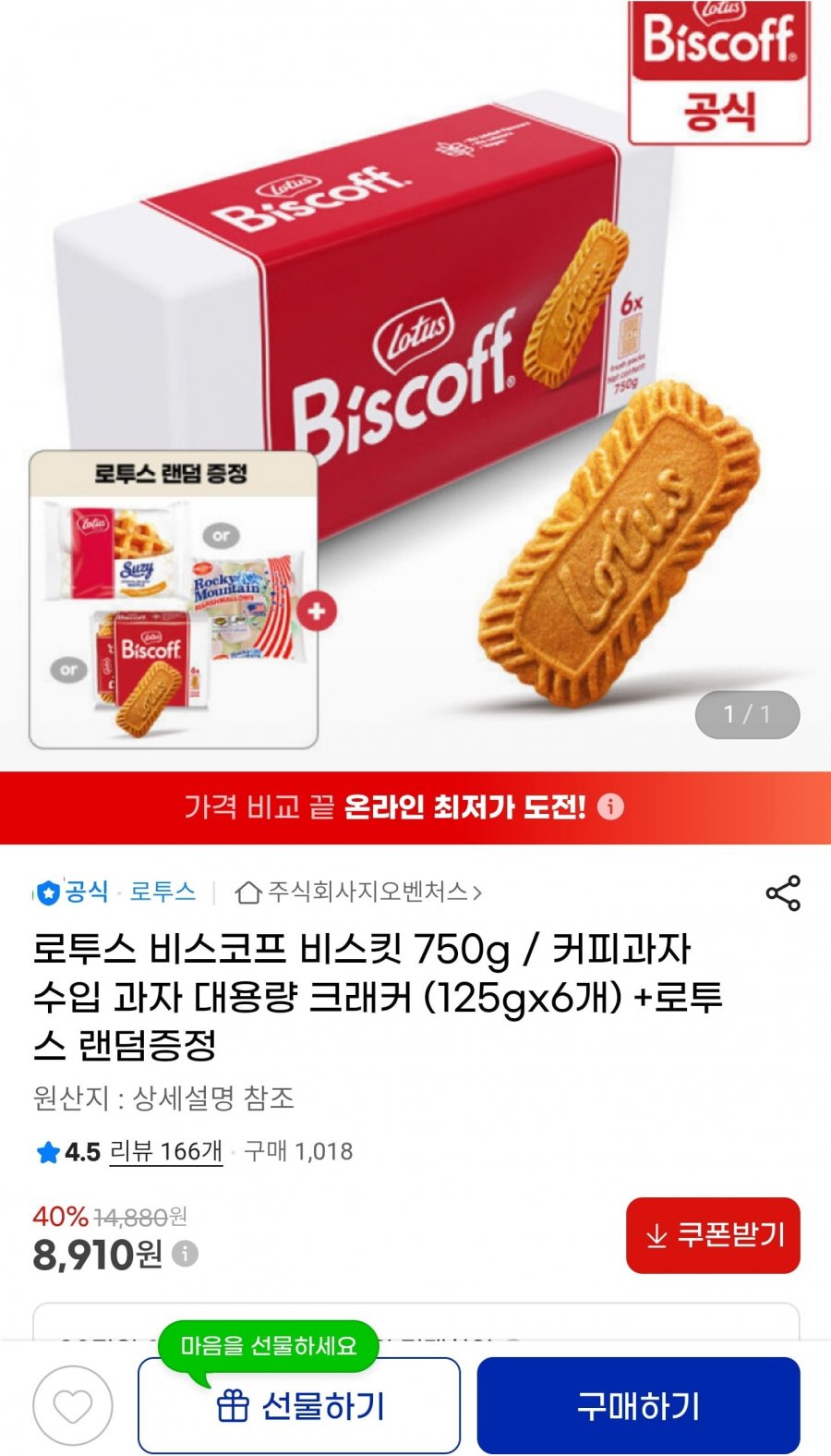This screenshot has height=1456, width=831.
Task: Click the 주식회사지오벤처스 seller name
Action: (367, 892)
